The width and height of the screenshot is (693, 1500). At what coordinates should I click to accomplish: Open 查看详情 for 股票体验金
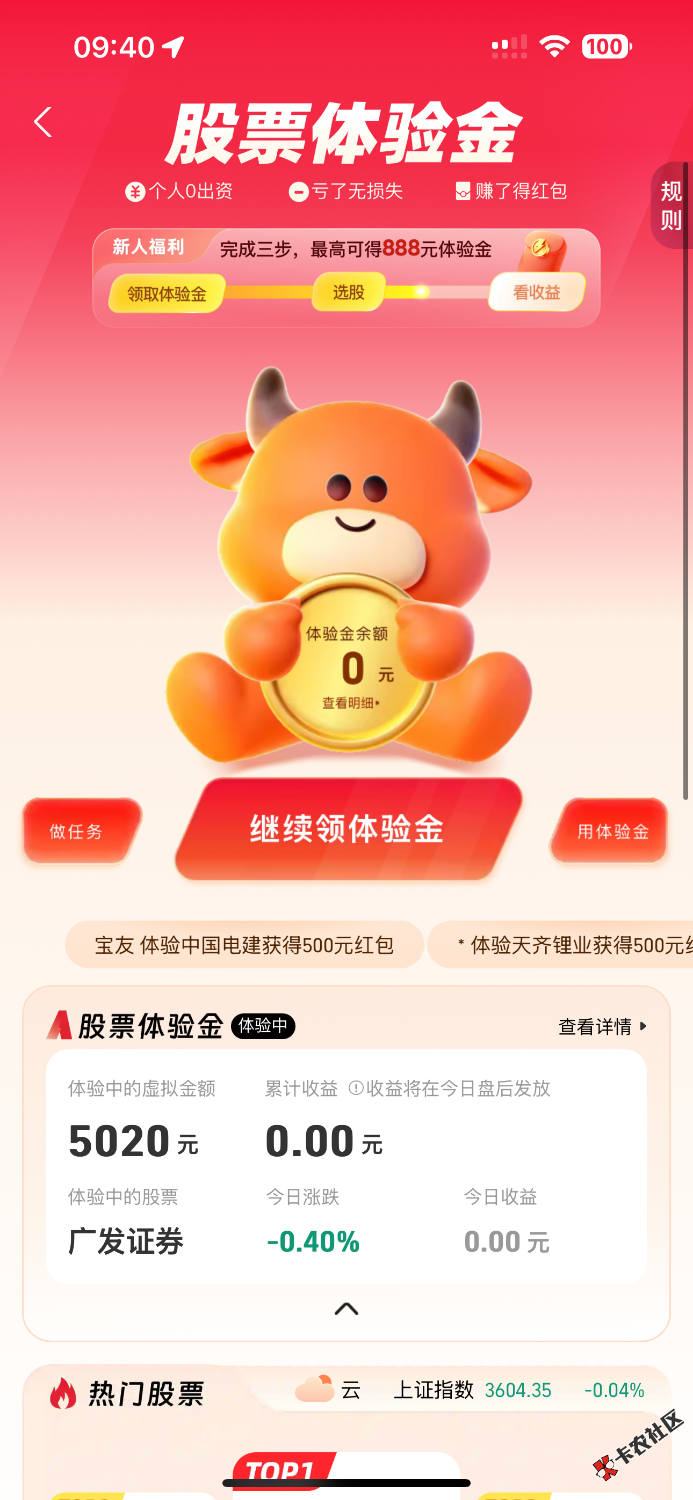coord(602,1026)
